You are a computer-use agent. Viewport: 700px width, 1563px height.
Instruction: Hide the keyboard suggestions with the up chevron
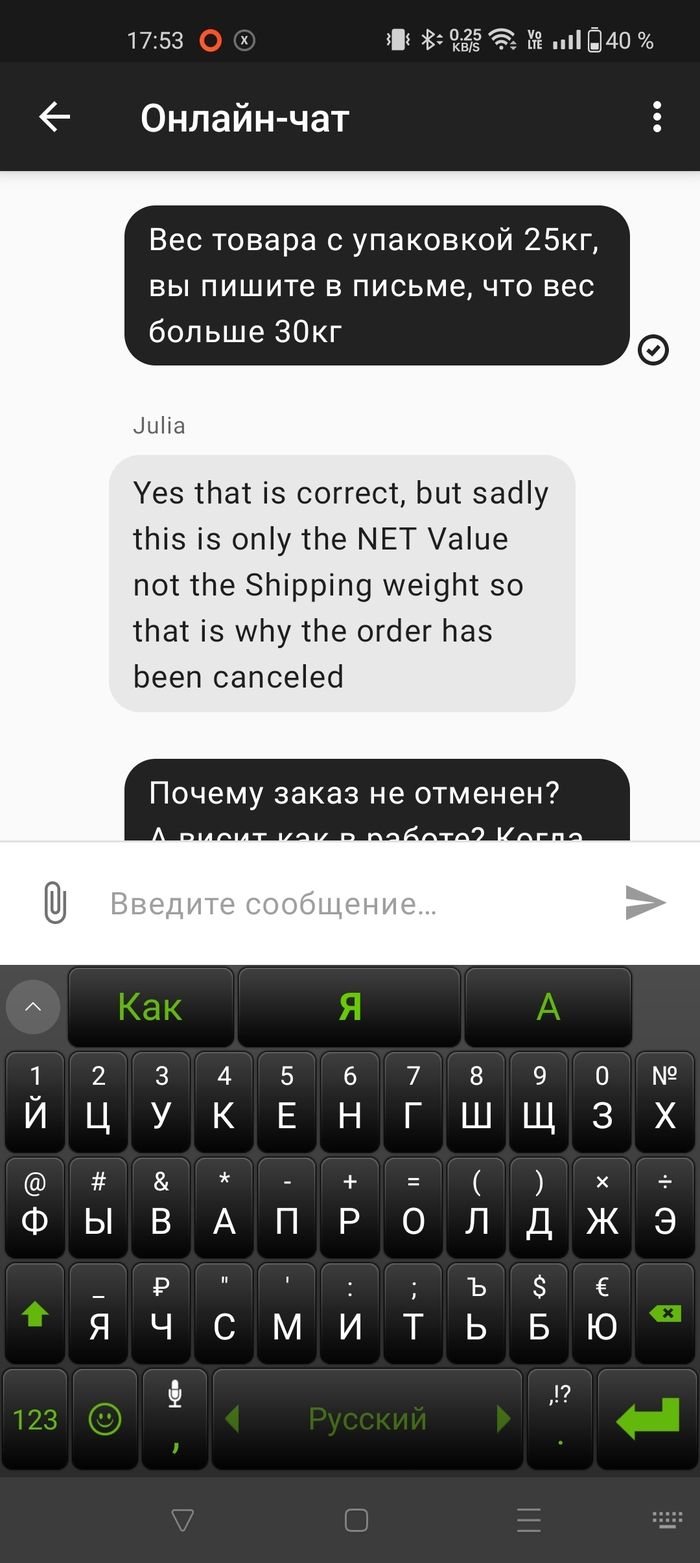coord(33,1007)
